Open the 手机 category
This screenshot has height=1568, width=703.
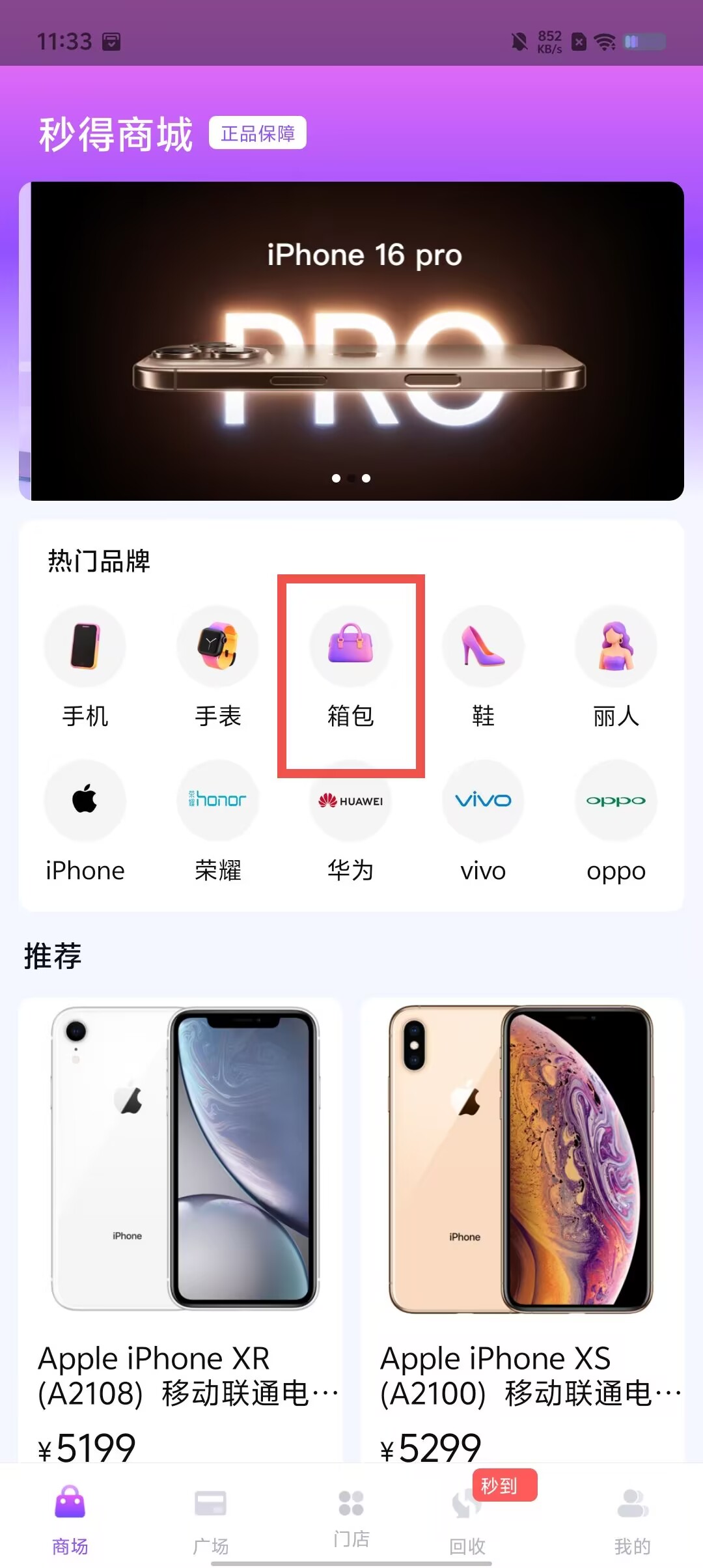coord(85,667)
